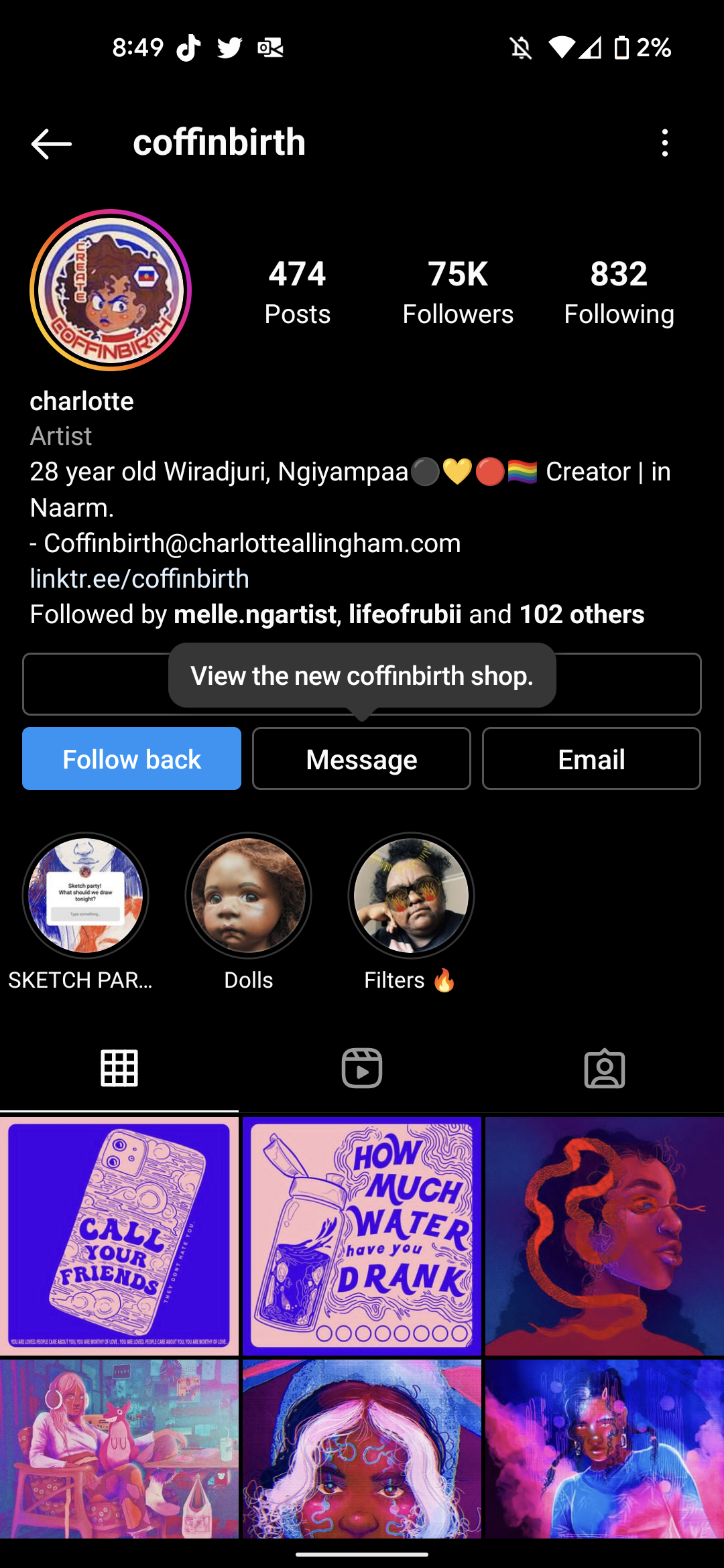The height and width of the screenshot is (1568, 724).
Task: Open the 75K Followers list
Action: pyautogui.click(x=458, y=292)
